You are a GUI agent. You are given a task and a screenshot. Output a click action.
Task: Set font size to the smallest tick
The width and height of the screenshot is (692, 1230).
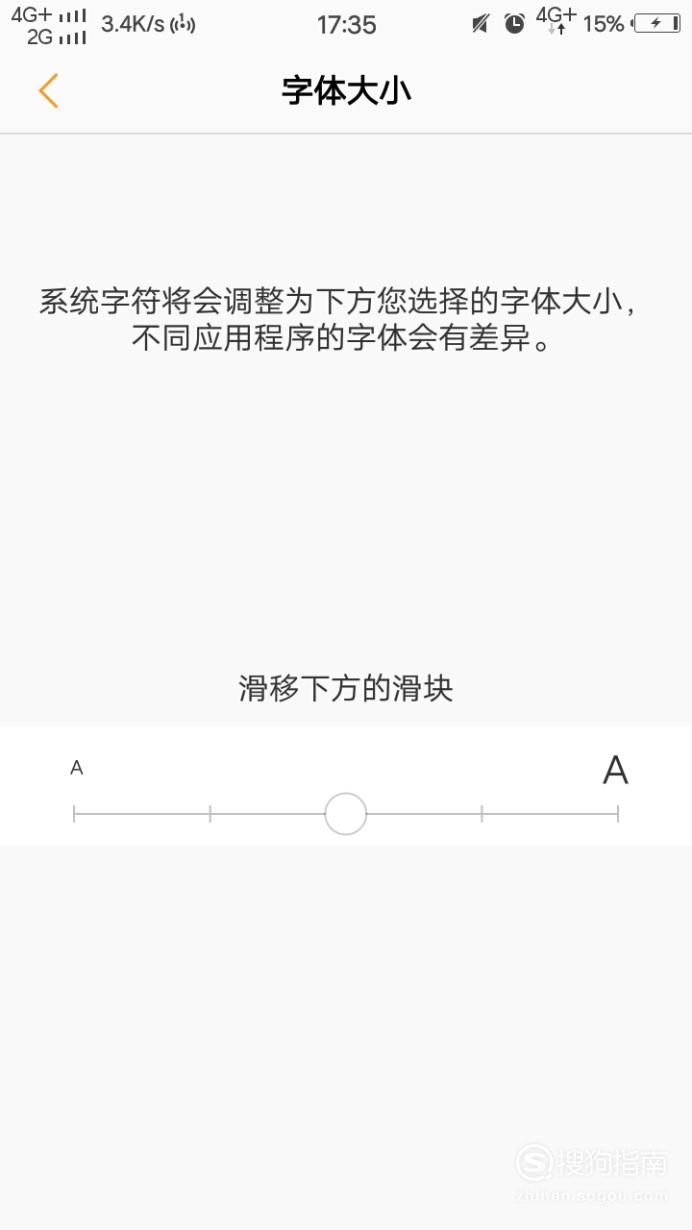click(x=74, y=814)
